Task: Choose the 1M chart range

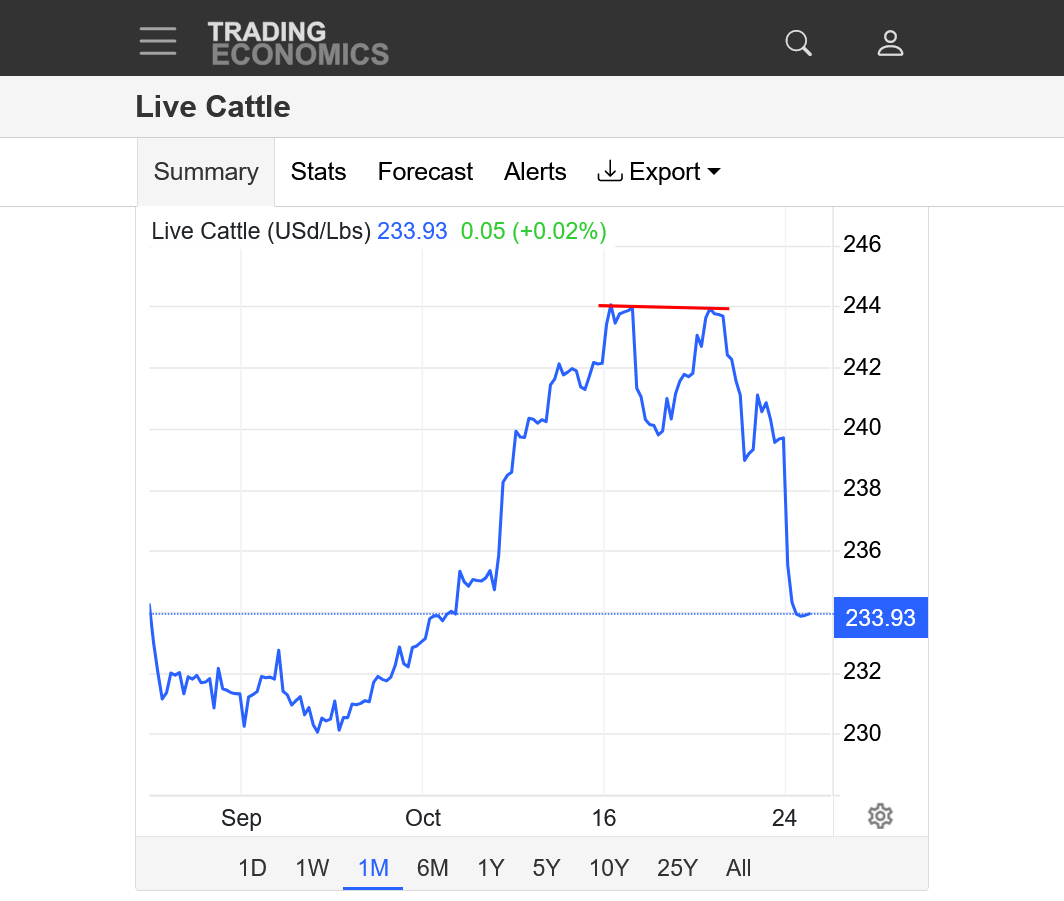Action: 373,867
